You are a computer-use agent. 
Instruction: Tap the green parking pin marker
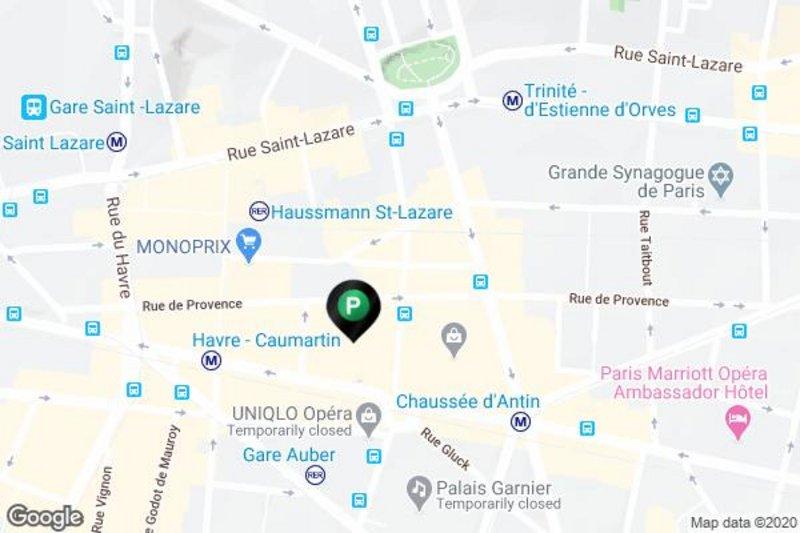[353, 304]
